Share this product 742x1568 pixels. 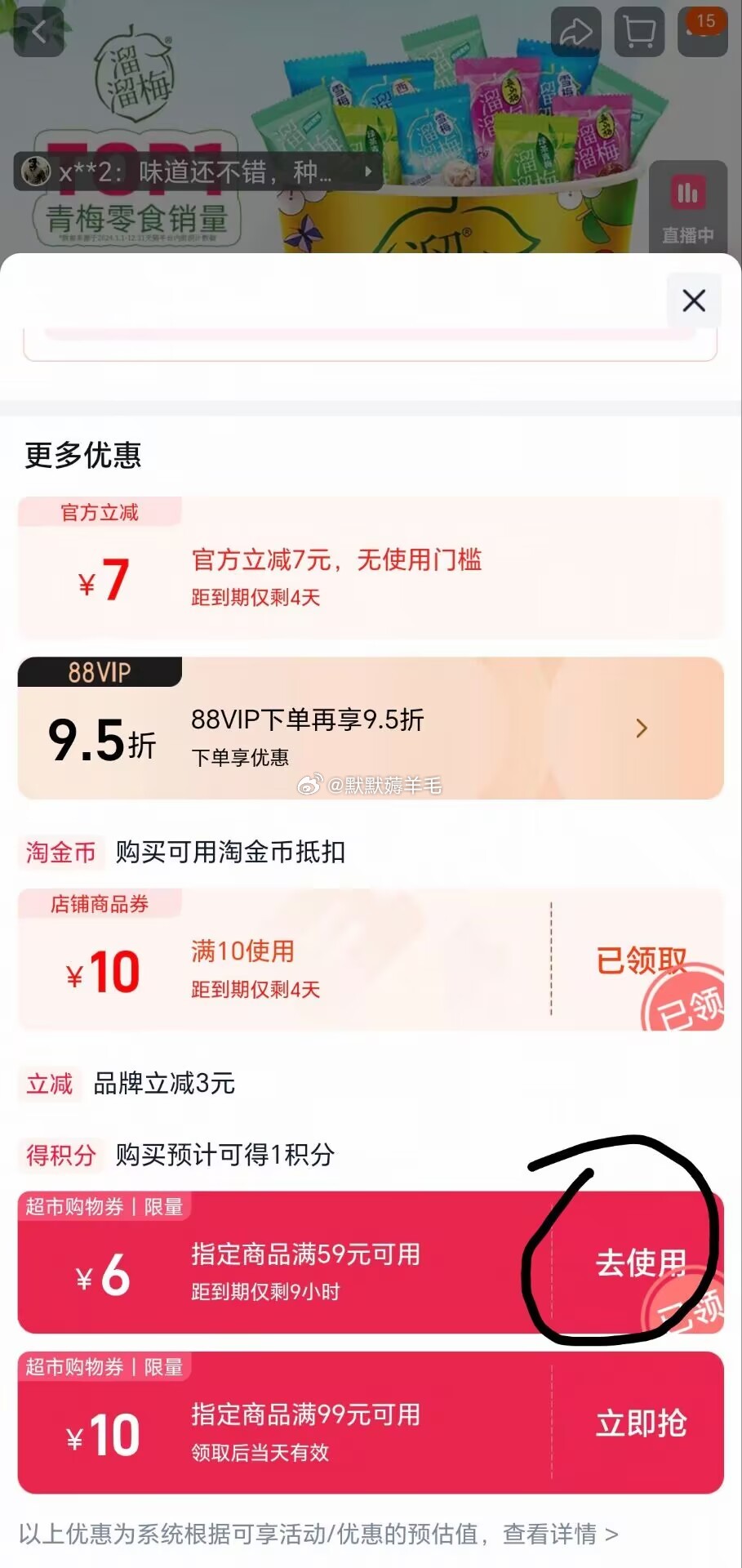pyautogui.click(x=576, y=32)
